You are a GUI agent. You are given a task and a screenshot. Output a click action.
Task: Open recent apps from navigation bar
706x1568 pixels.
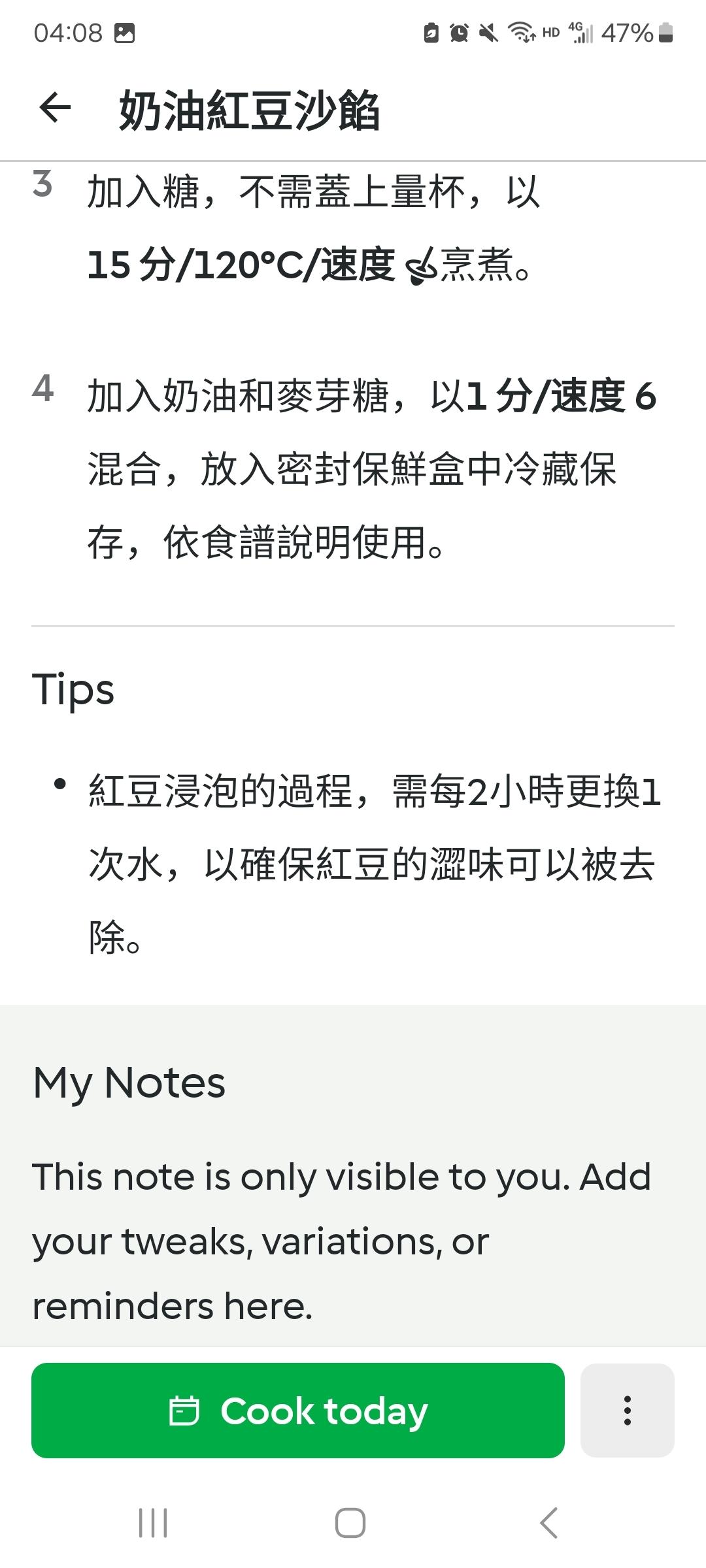click(154, 1523)
